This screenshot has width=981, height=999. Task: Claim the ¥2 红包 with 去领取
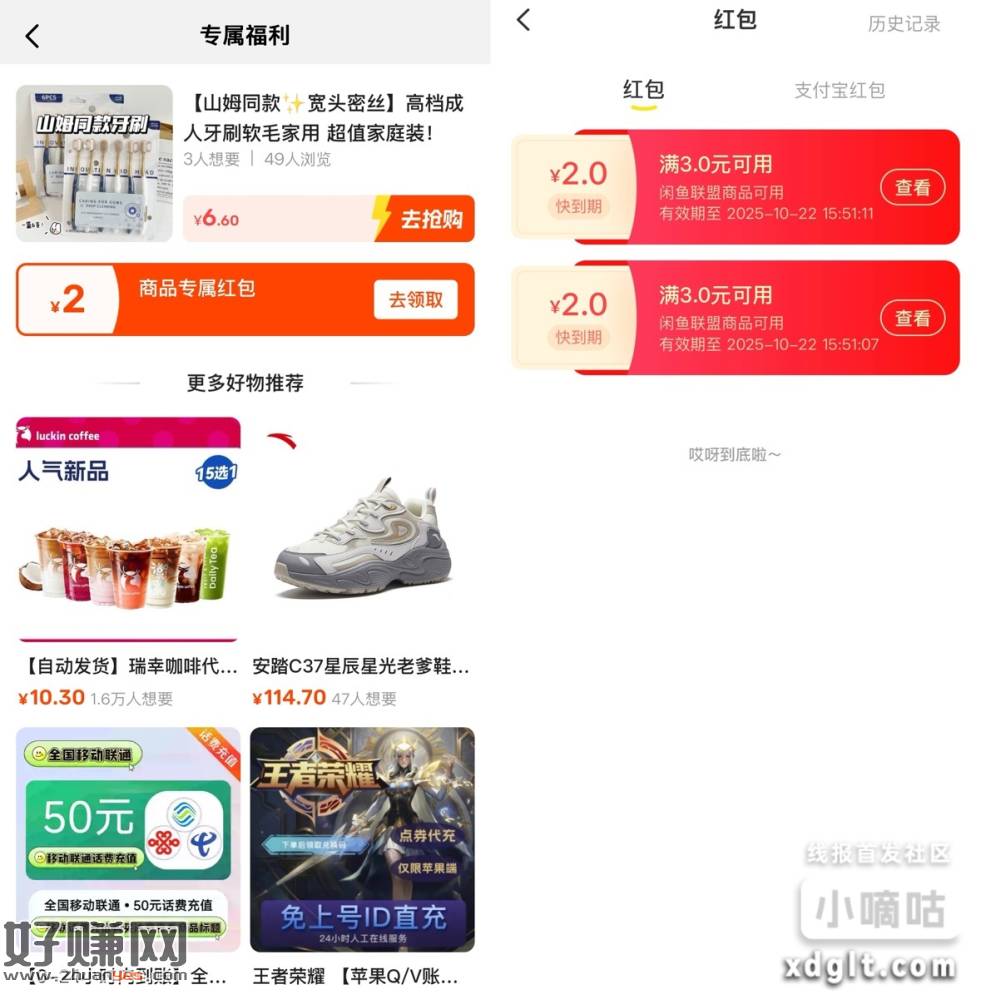pyautogui.click(x=415, y=299)
